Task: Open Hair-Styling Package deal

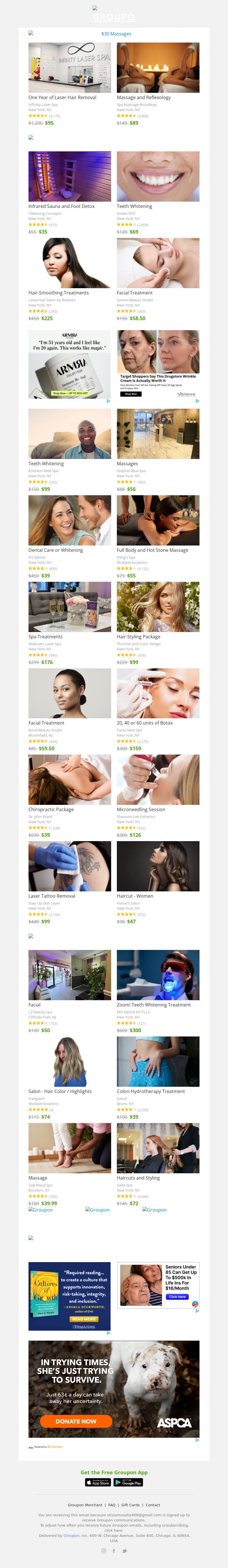Action: pos(158,606)
